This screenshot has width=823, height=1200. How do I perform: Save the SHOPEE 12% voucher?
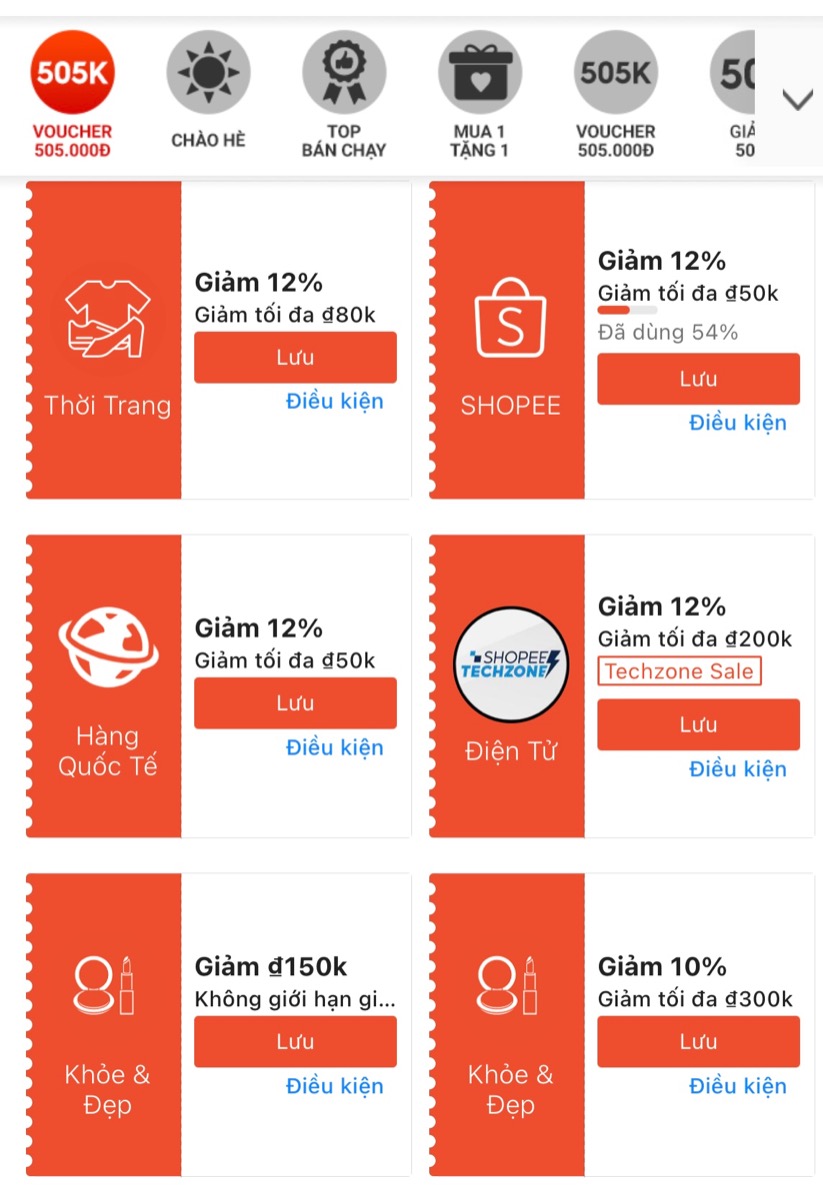click(698, 379)
